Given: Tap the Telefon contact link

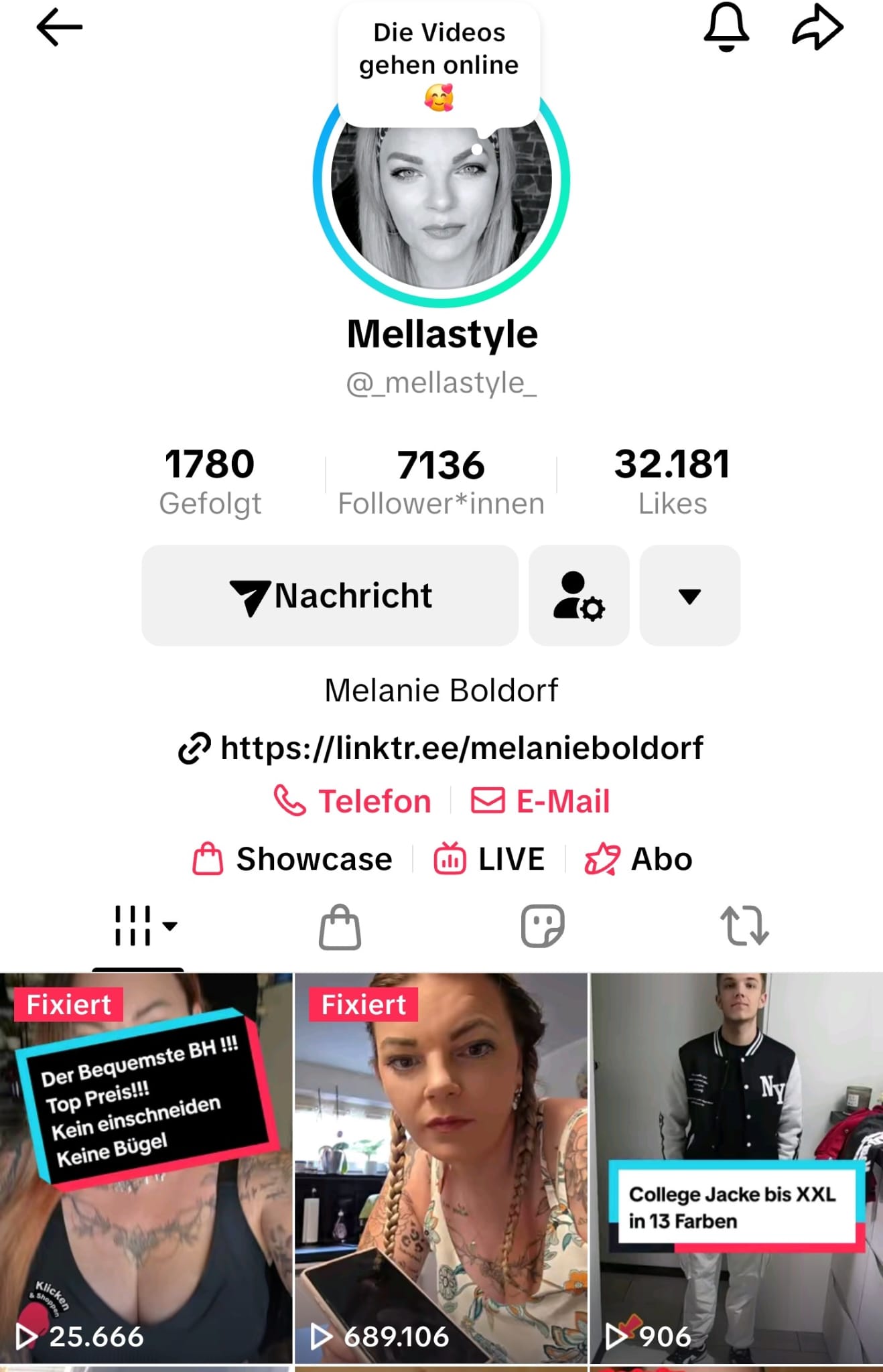Looking at the screenshot, I should (x=353, y=801).
